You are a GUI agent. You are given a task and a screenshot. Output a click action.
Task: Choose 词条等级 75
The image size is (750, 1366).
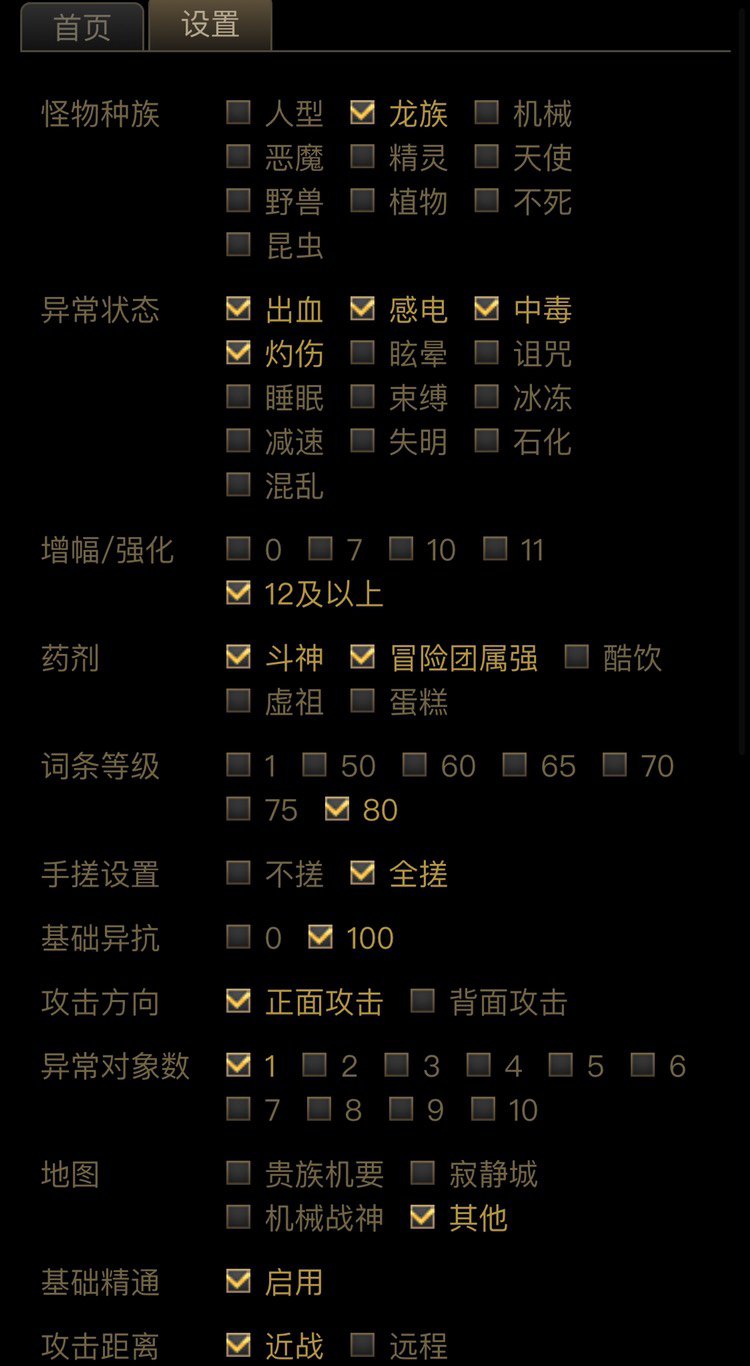pos(238,809)
